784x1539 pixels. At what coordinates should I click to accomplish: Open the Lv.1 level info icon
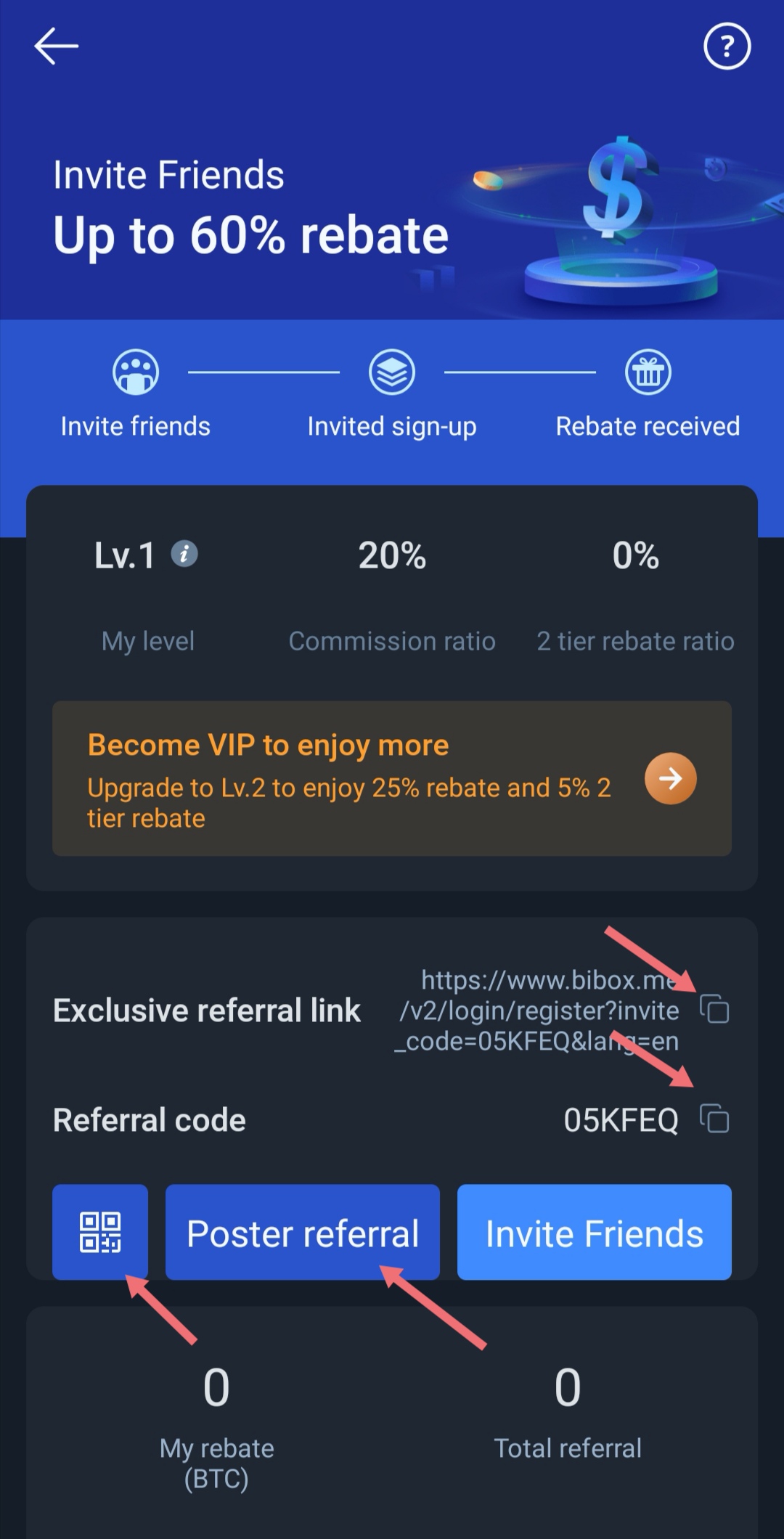tap(184, 554)
